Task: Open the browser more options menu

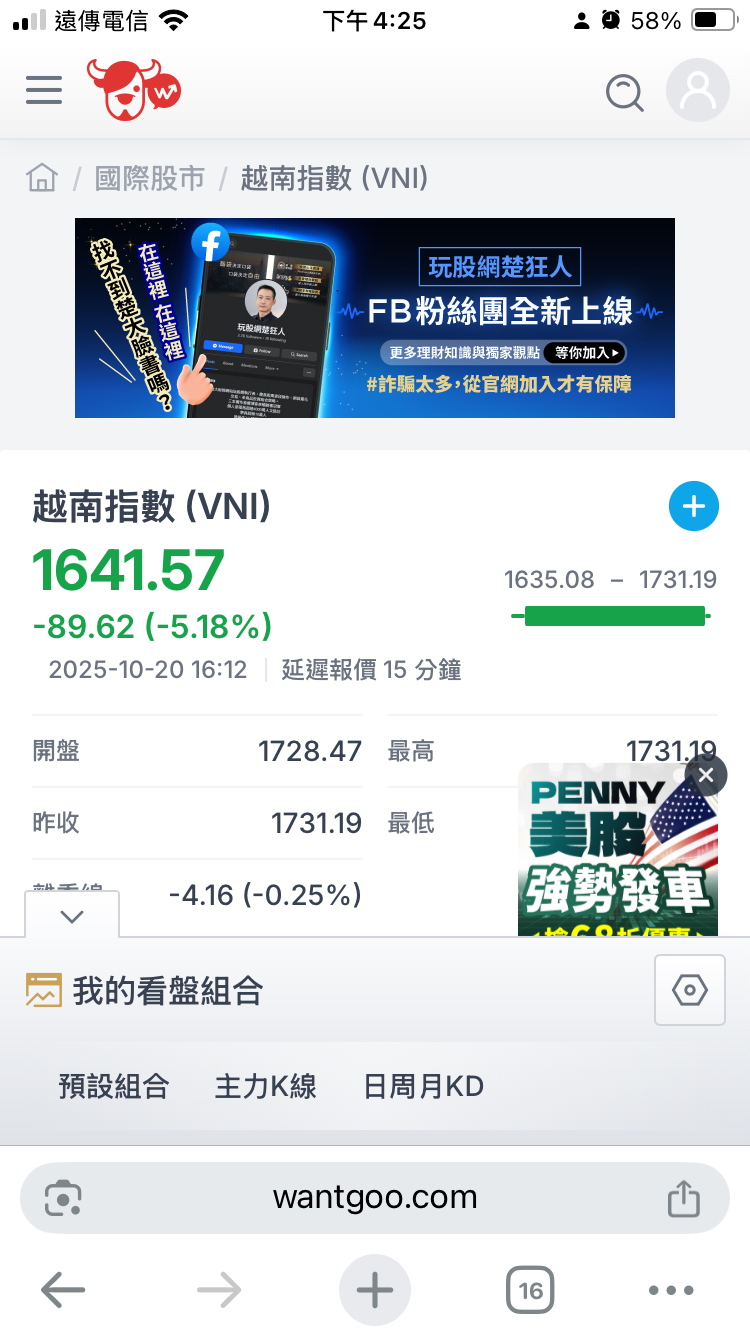Action: pyautogui.click(x=671, y=1290)
